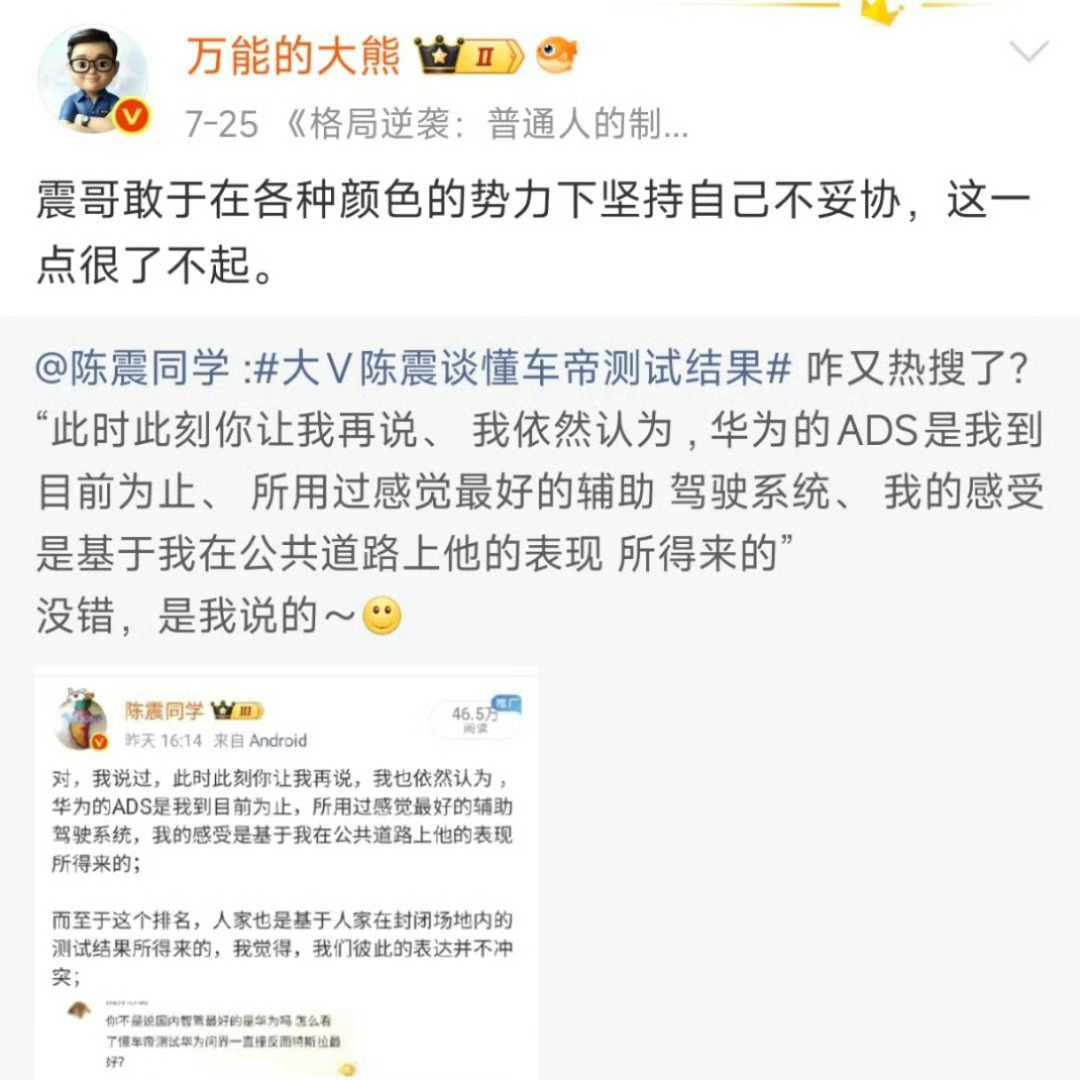Open the 格局逆袭 source link
Screen dimensions: 1080x1080
click(487, 125)
